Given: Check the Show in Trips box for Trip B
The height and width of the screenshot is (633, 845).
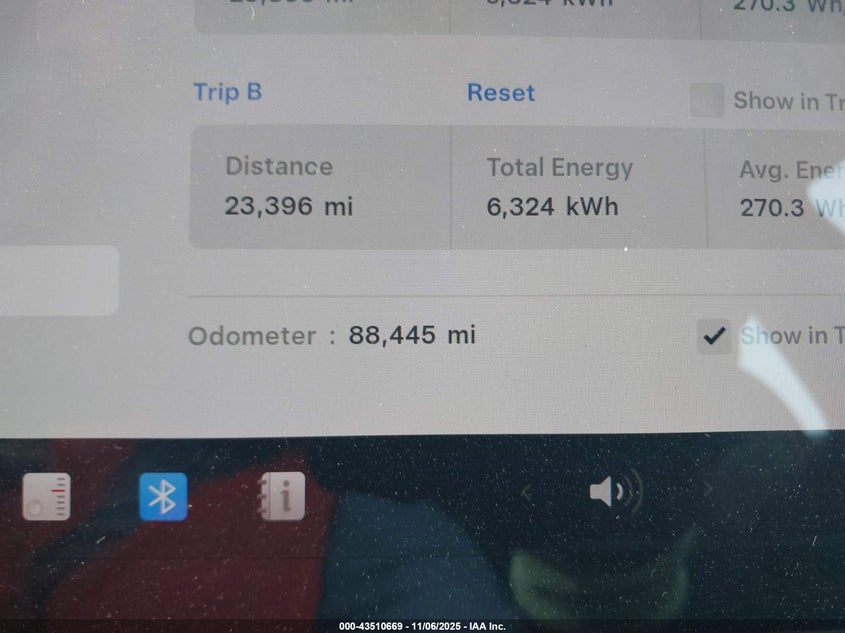Looking at the screenshot, I should coord(707,101).
